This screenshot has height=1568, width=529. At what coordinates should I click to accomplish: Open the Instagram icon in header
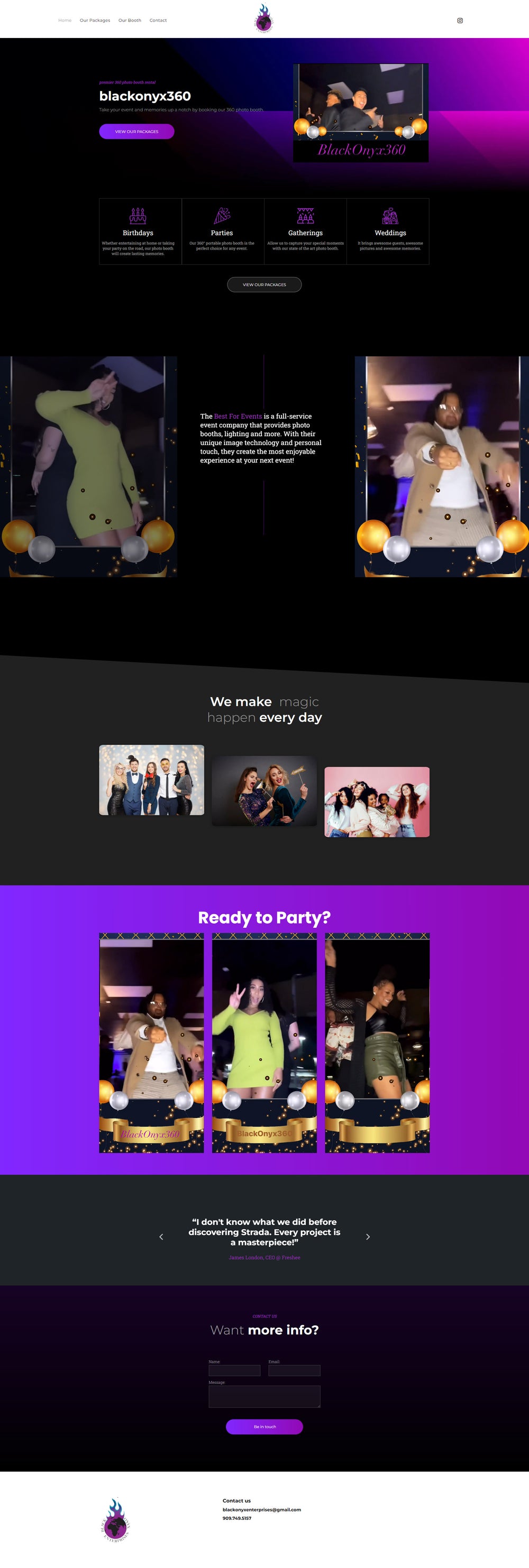coord(460,20)
